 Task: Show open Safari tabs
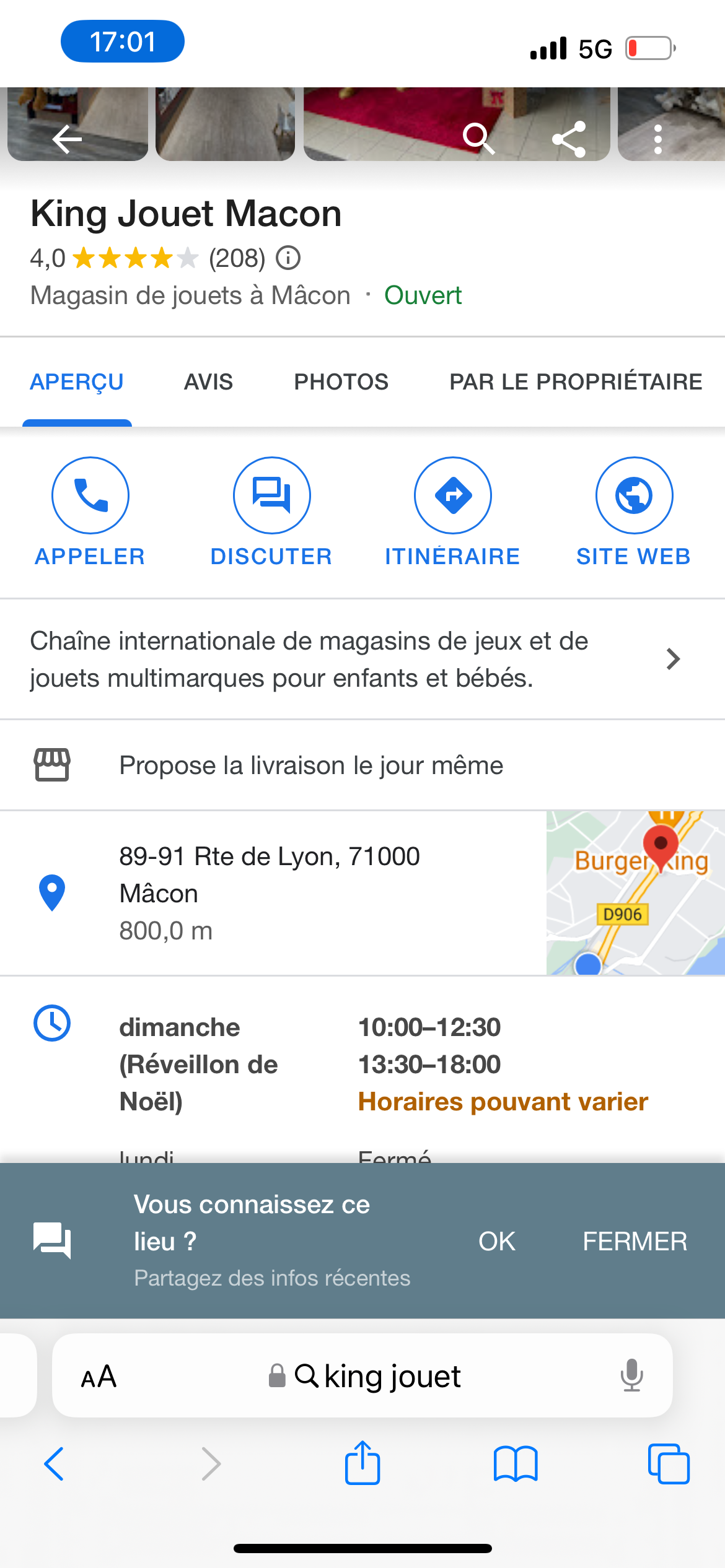coord(668,1464)
